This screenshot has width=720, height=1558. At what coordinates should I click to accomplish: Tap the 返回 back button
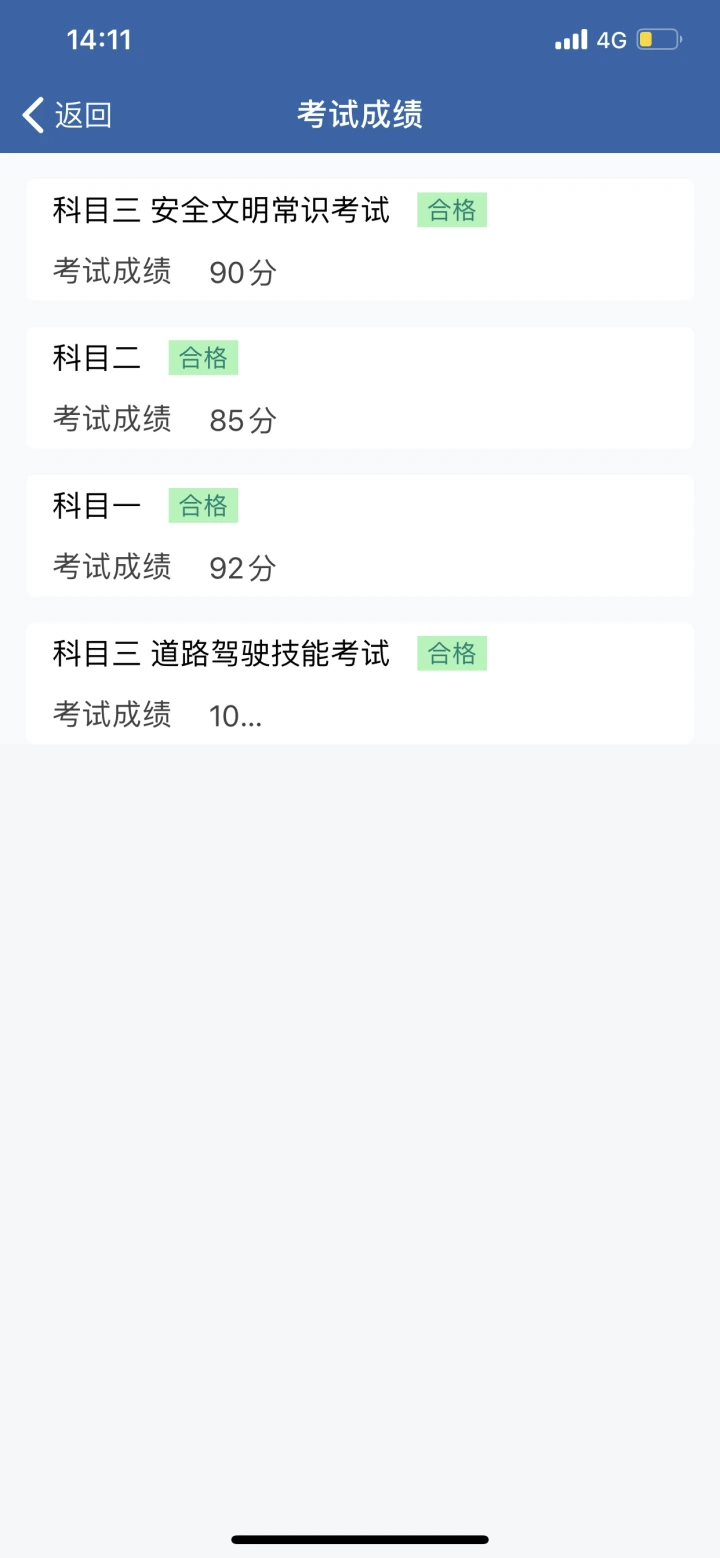67,115
